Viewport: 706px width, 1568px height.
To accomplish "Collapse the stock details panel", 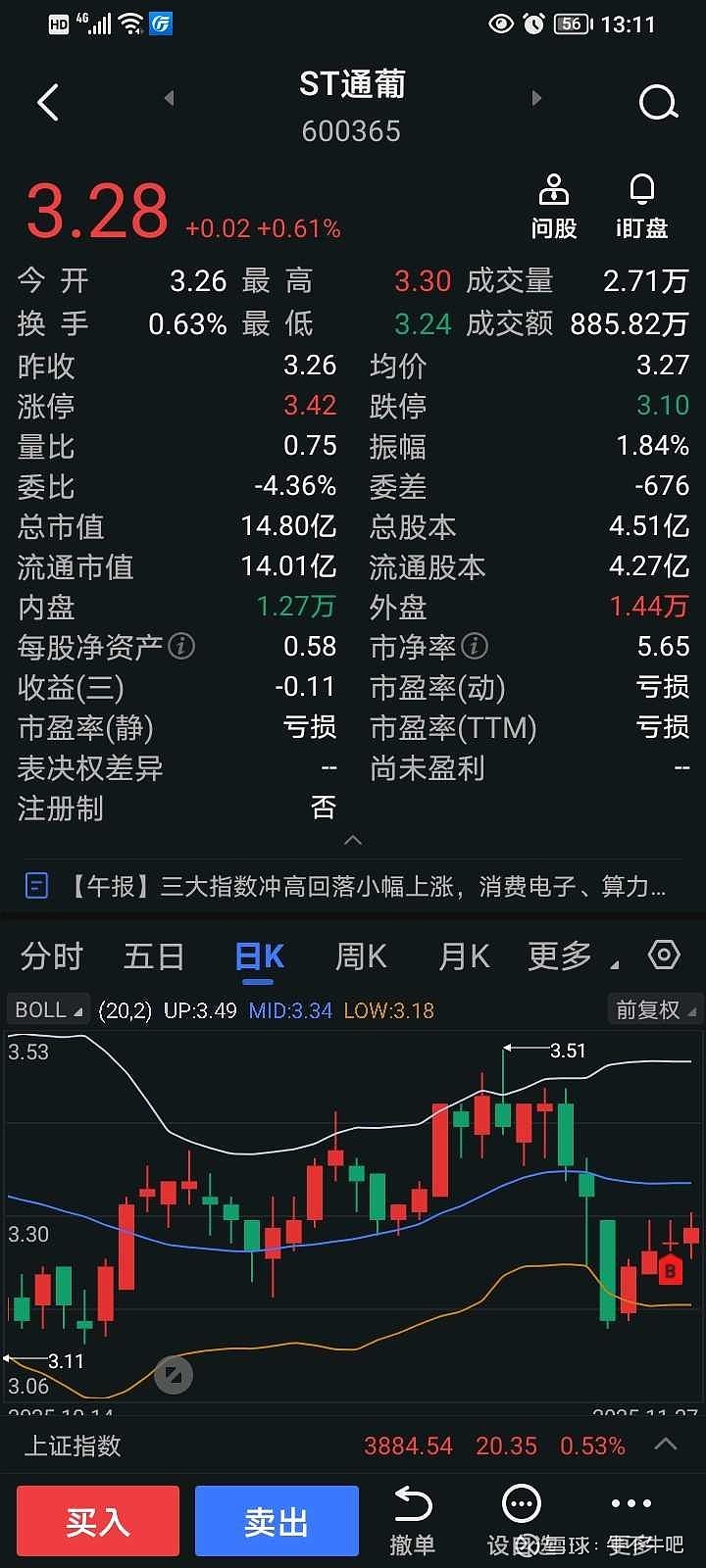I will [x=353, y=840].
